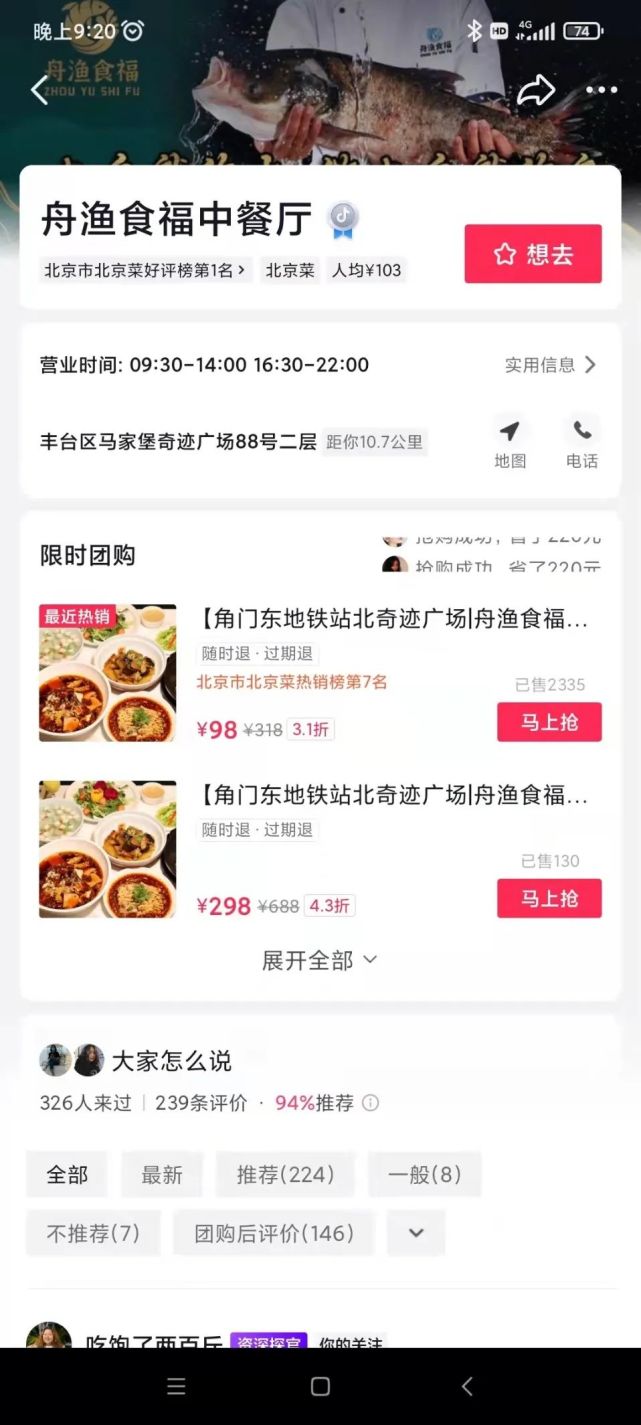Open the ¥98 group deal image
This screenshot has height=1425, width=641.
coord(108,673)
